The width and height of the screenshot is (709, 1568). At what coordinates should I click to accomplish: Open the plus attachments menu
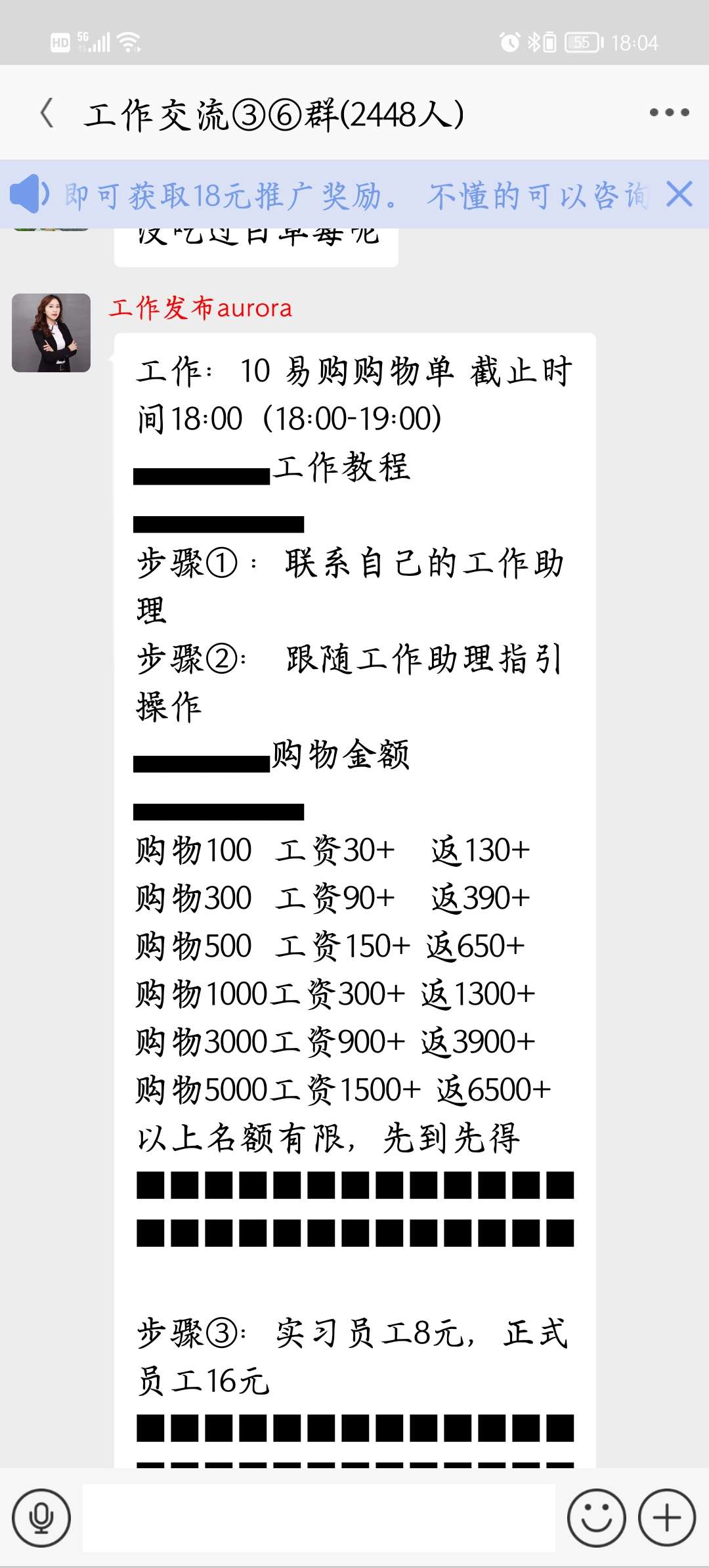point(667,1518)
